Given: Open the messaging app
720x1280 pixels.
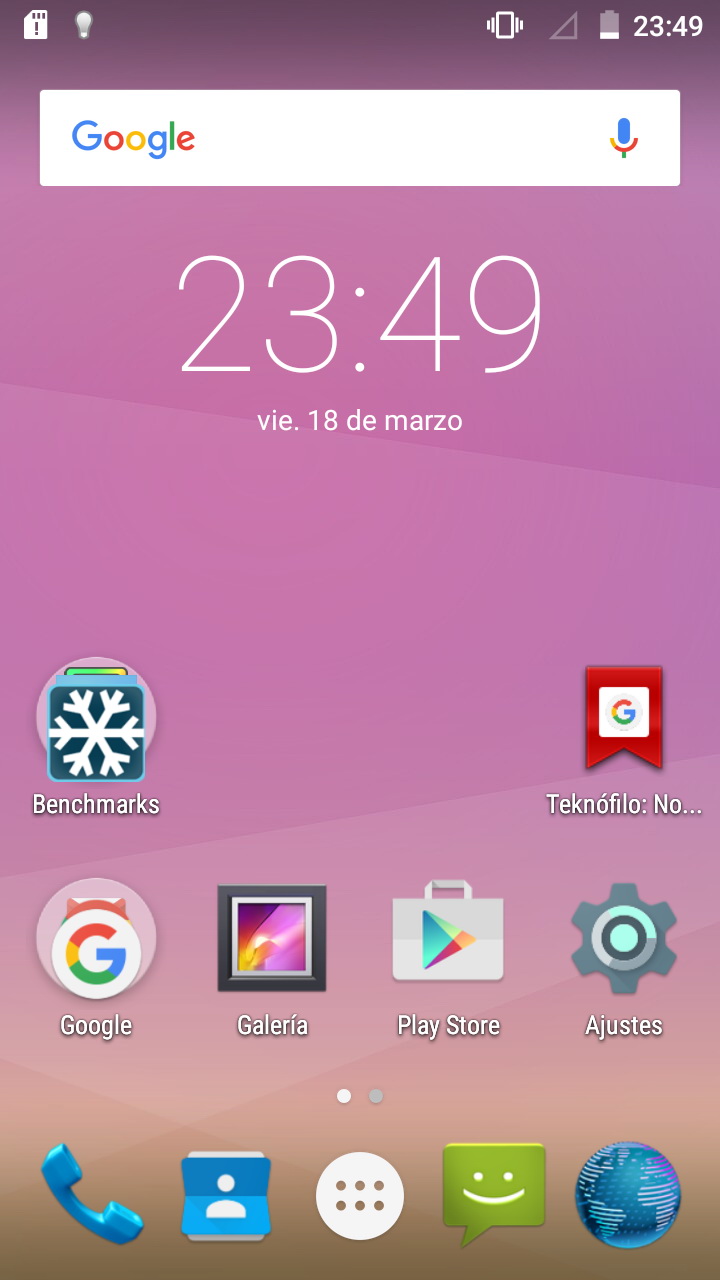Looking at the screenshot, I should [494, 1194].
